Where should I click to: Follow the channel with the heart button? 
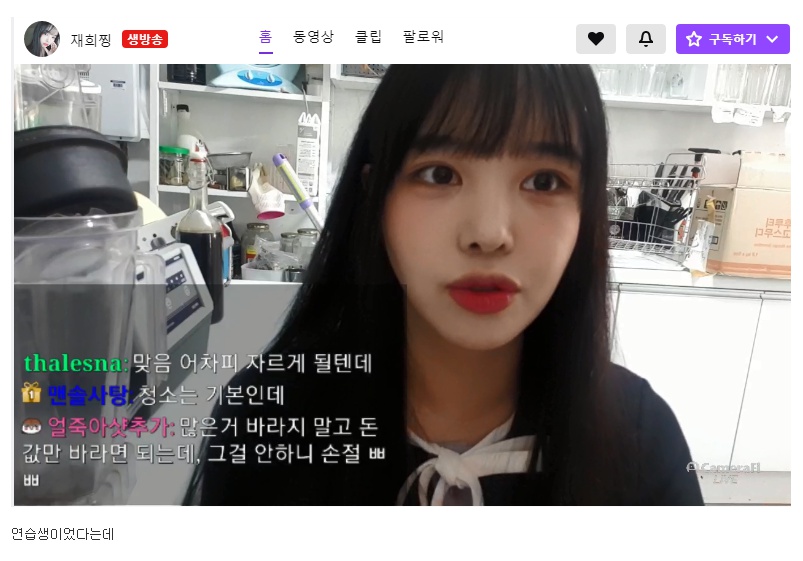pos(596,39)
